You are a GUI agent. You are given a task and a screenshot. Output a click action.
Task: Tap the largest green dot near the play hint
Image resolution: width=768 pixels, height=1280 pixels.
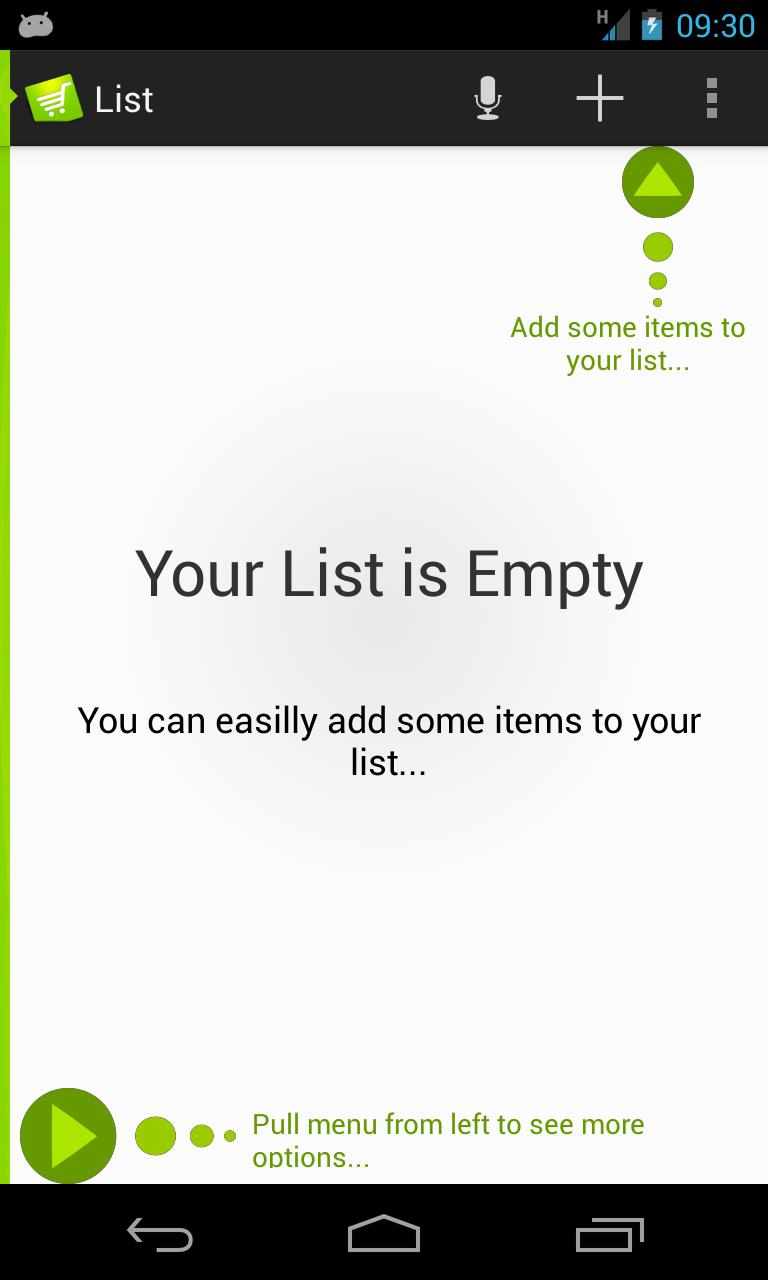tap(156, 1135)
